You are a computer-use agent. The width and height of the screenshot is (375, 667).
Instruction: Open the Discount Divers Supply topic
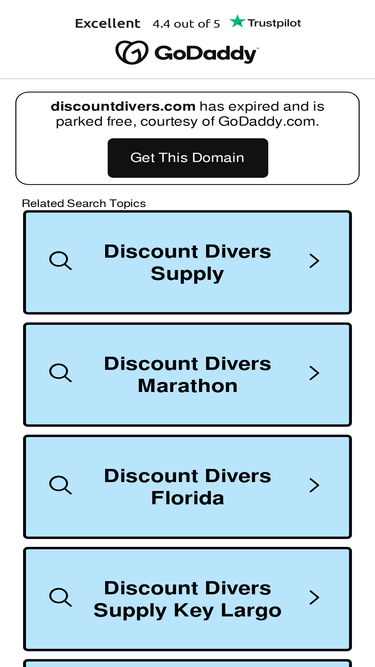[x=188, y=262]
